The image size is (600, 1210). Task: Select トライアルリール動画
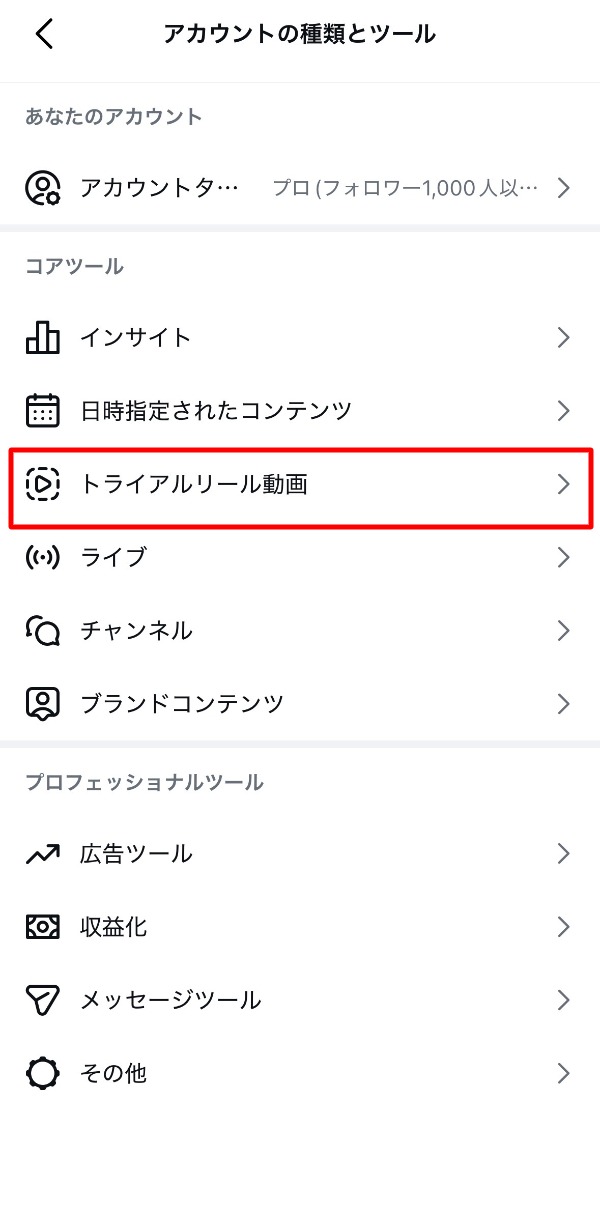pos(300,485)
